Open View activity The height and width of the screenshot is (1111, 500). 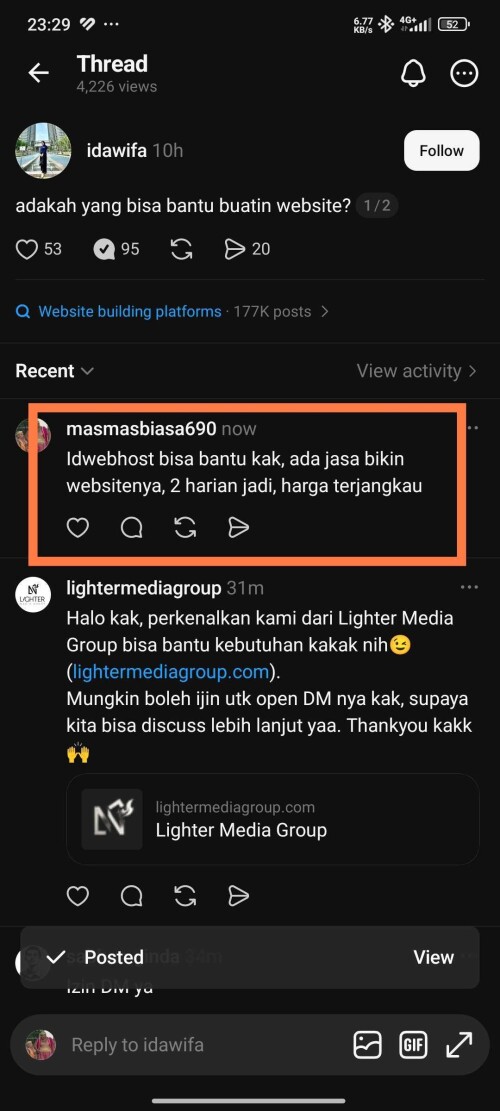pyautogui.click(x=416, y=371)
